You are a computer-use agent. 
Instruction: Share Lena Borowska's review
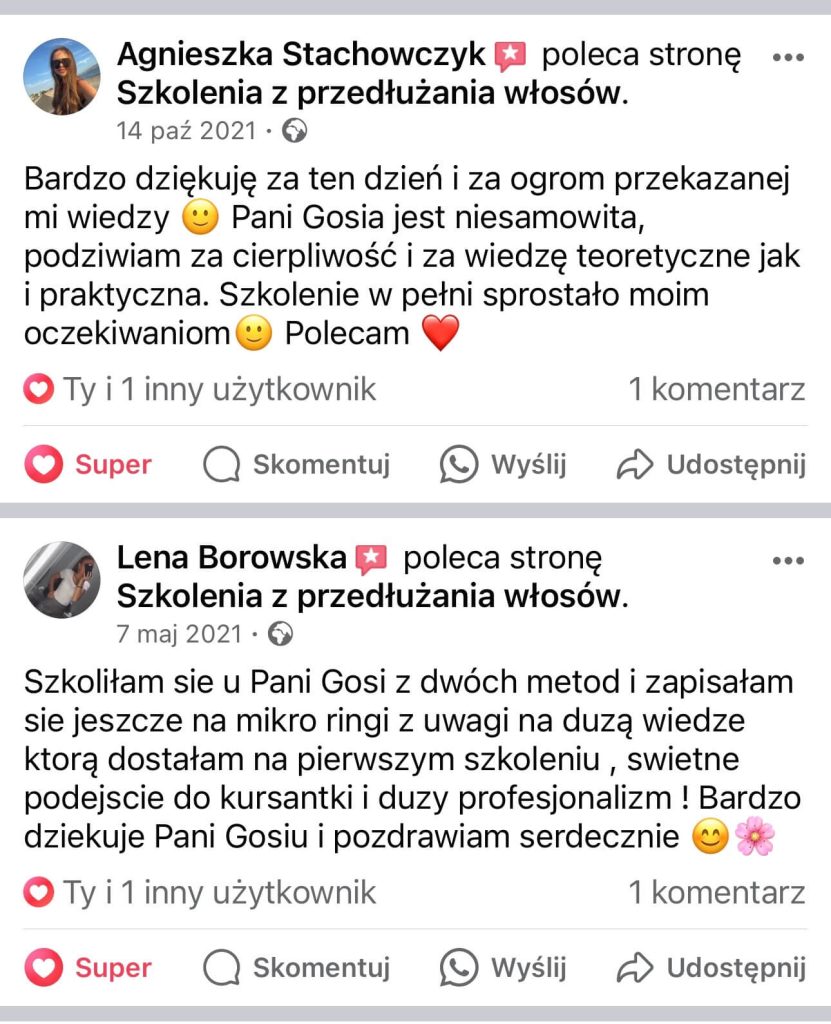[x=712, y=968]
